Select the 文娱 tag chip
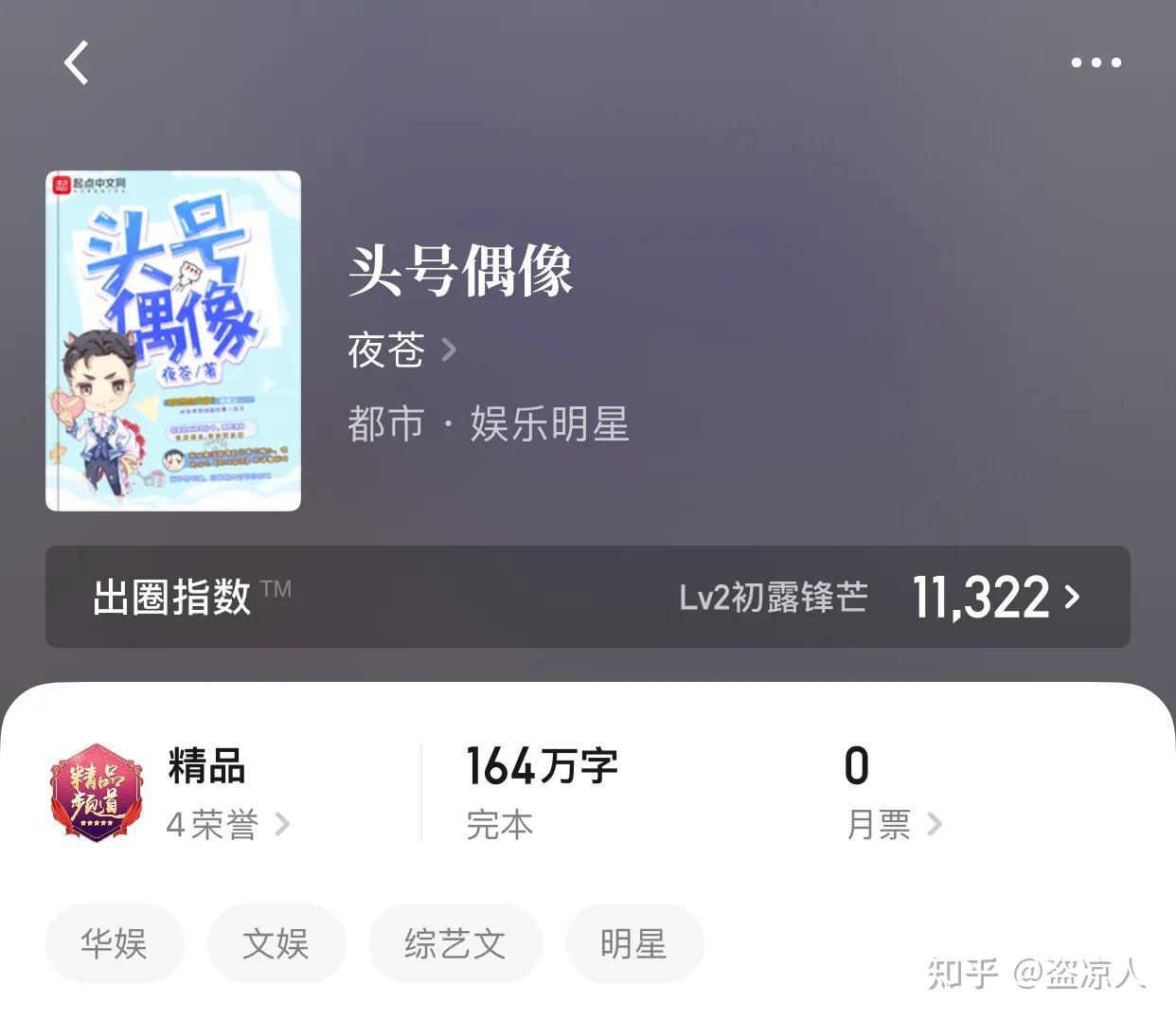Viewport: 1176px width, 1021px height. 276,943
